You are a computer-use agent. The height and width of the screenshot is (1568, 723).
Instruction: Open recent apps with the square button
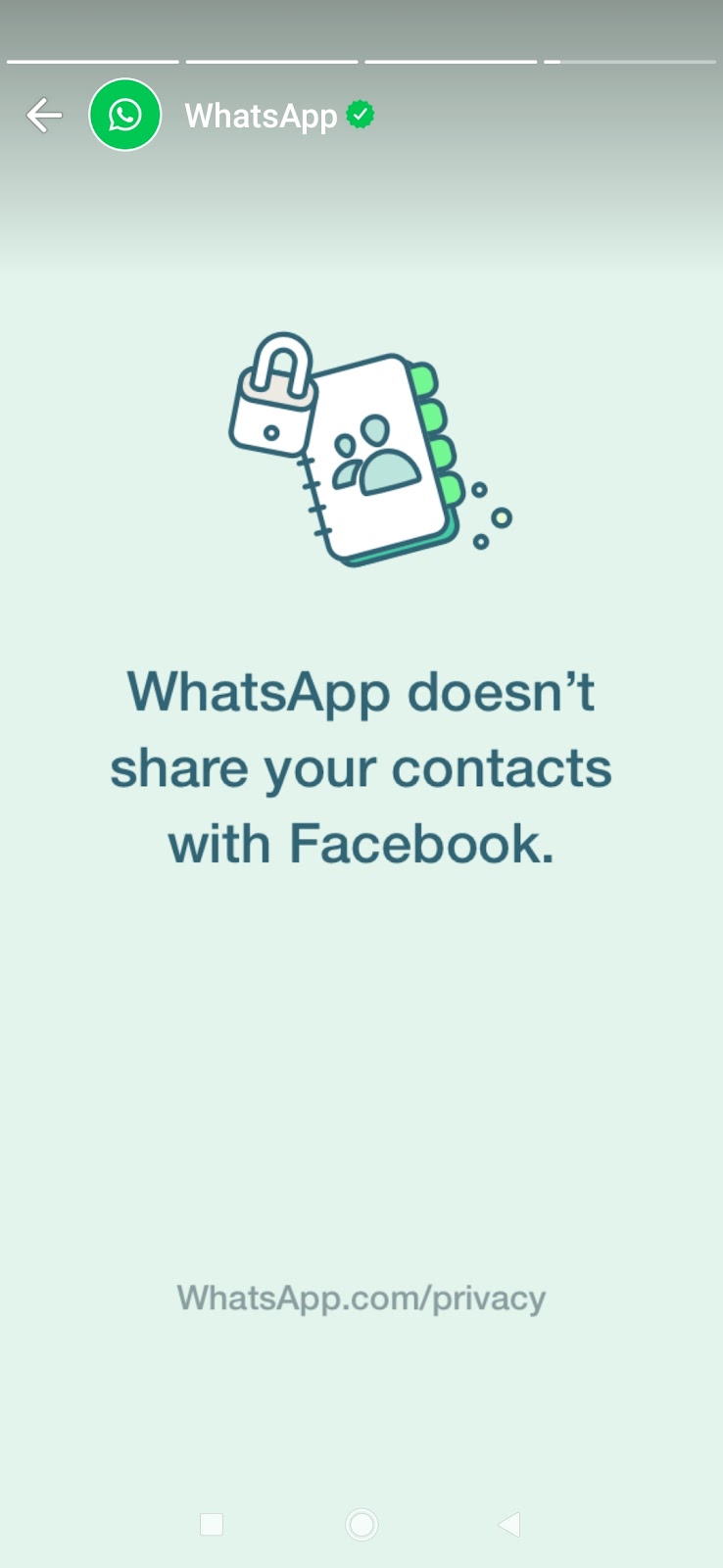[212, 1524]
